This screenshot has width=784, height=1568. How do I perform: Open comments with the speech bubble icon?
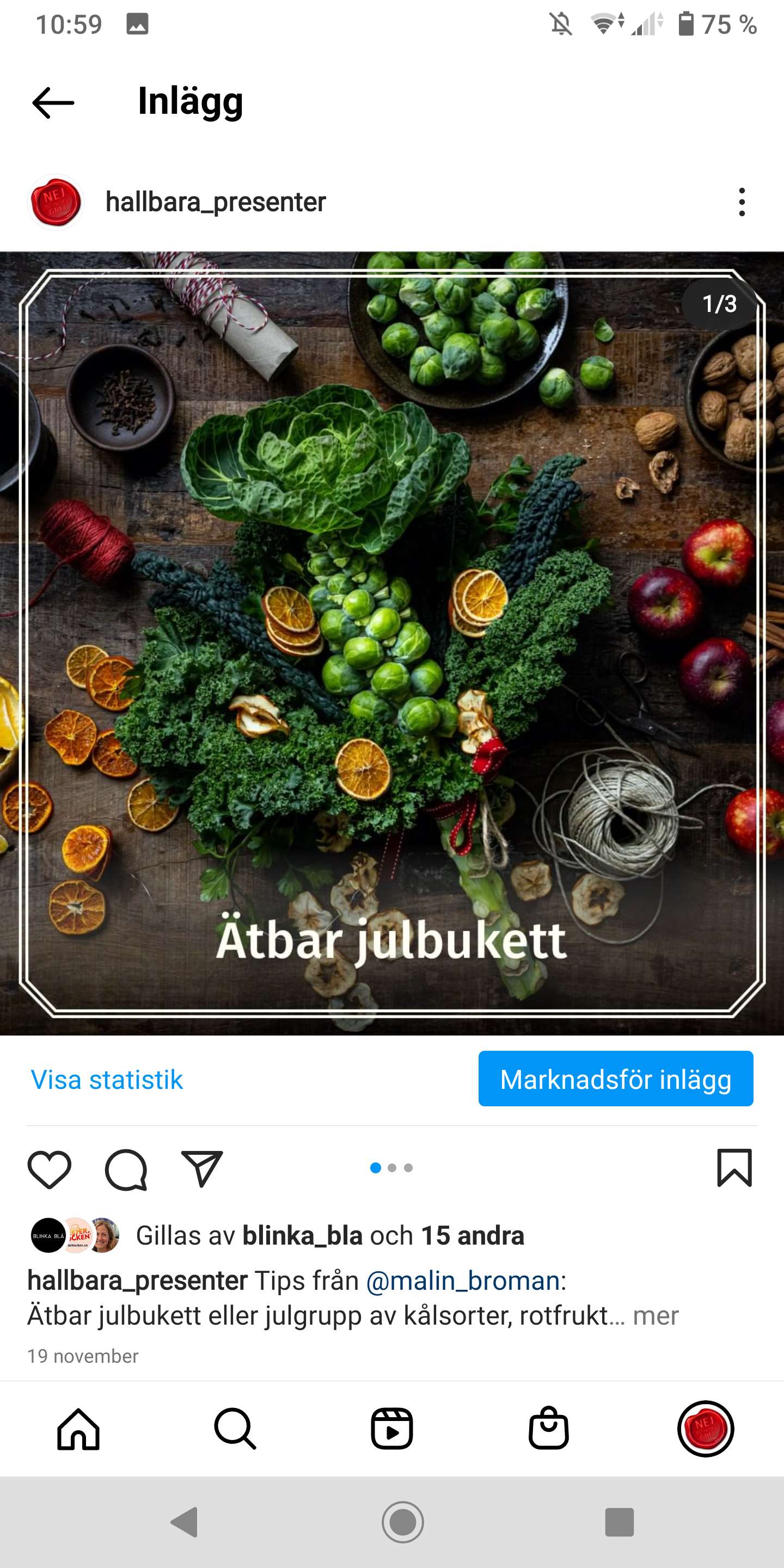pyautogui.click(x=126, y=1168)
